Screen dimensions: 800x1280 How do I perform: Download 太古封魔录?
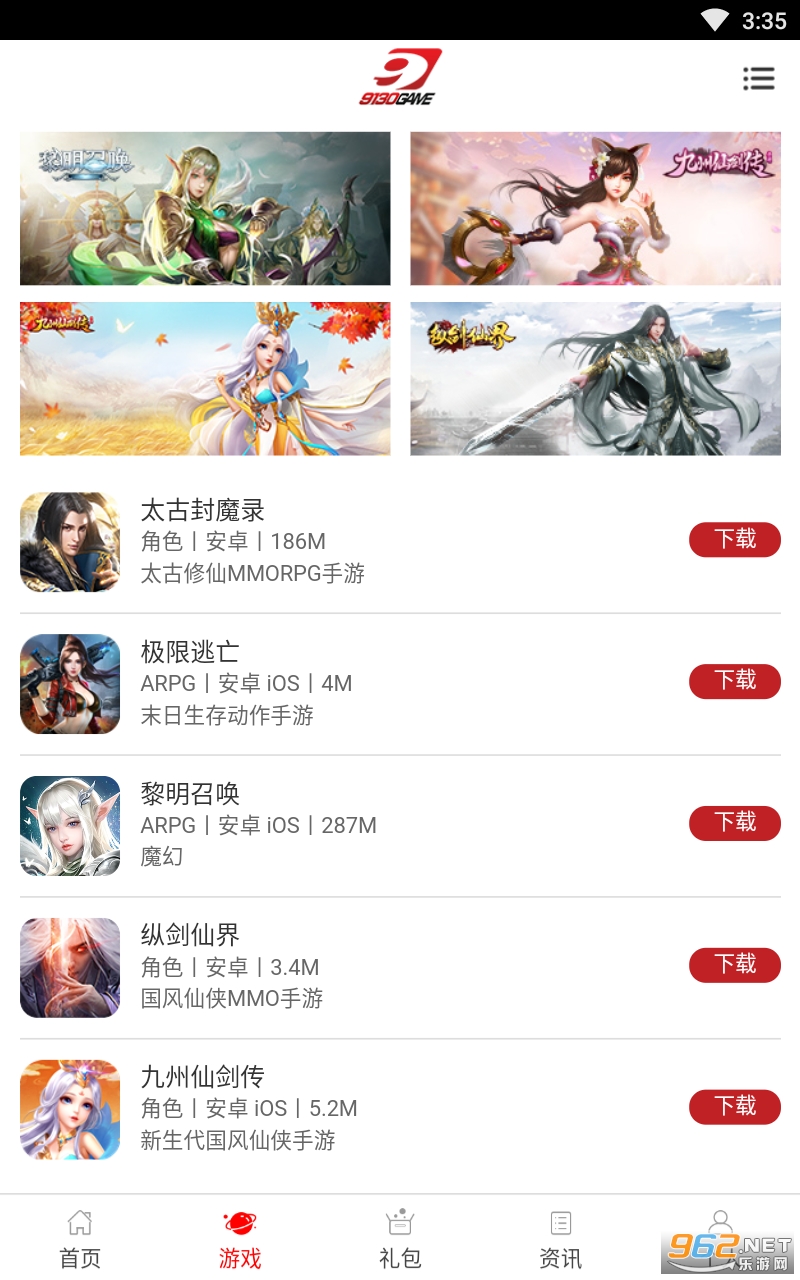pyautogui.click(x=734, y=540)
